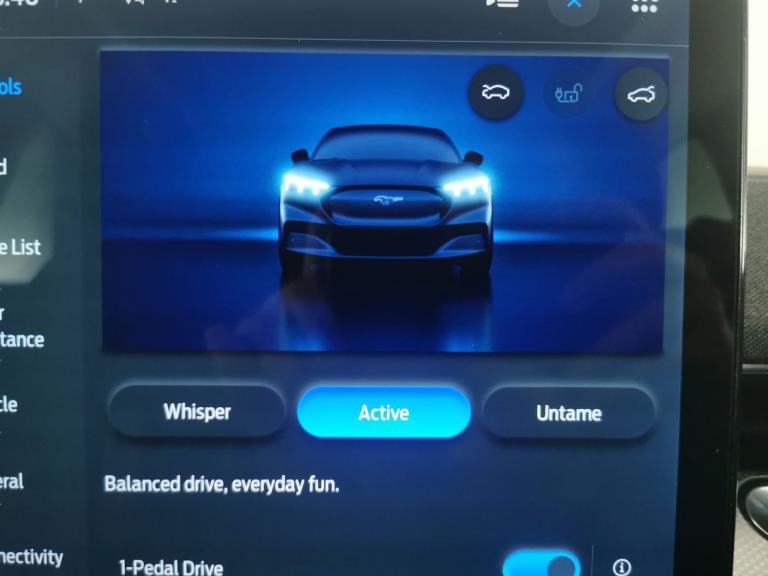
Task: Toggle the 1-Pedal Drive switch
Action: 541,566
